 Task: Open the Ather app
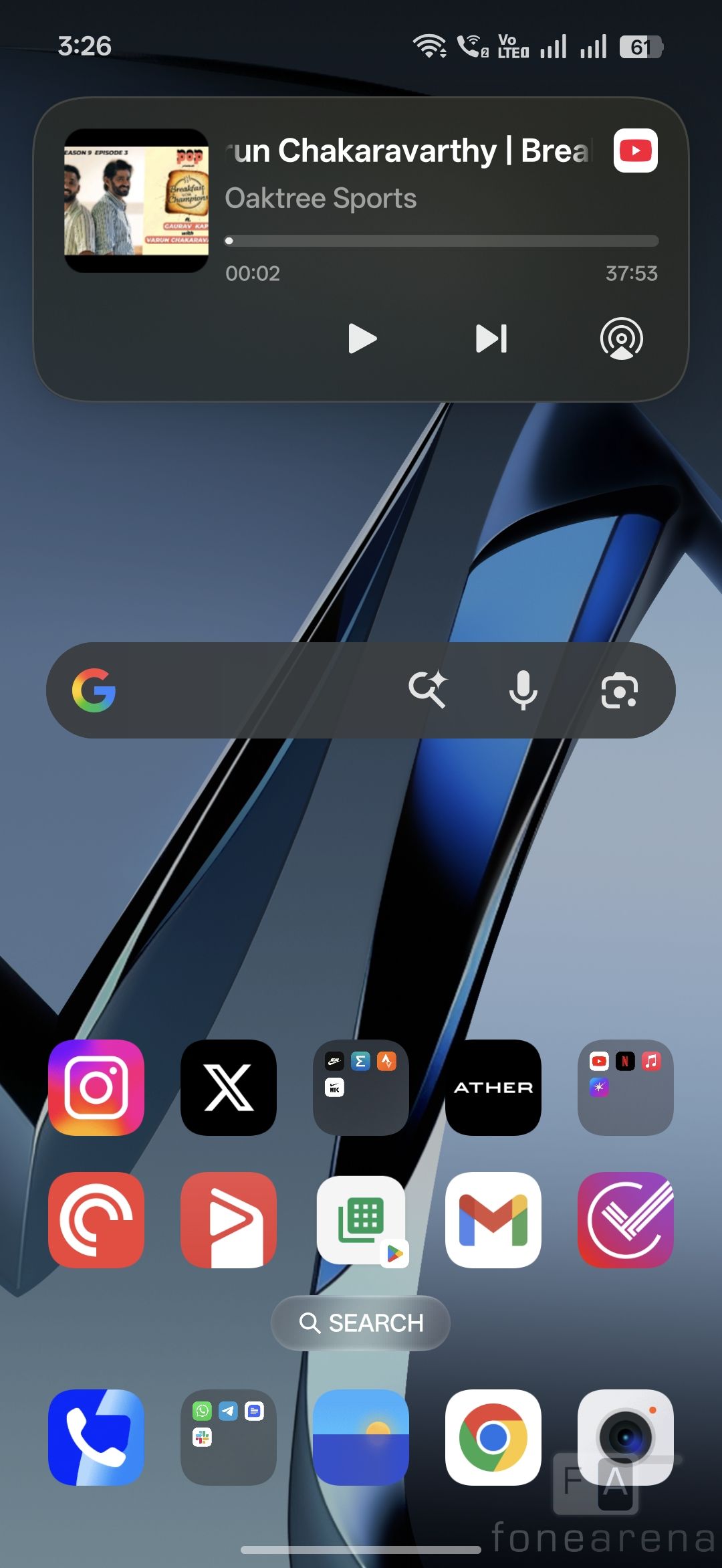493,1088
